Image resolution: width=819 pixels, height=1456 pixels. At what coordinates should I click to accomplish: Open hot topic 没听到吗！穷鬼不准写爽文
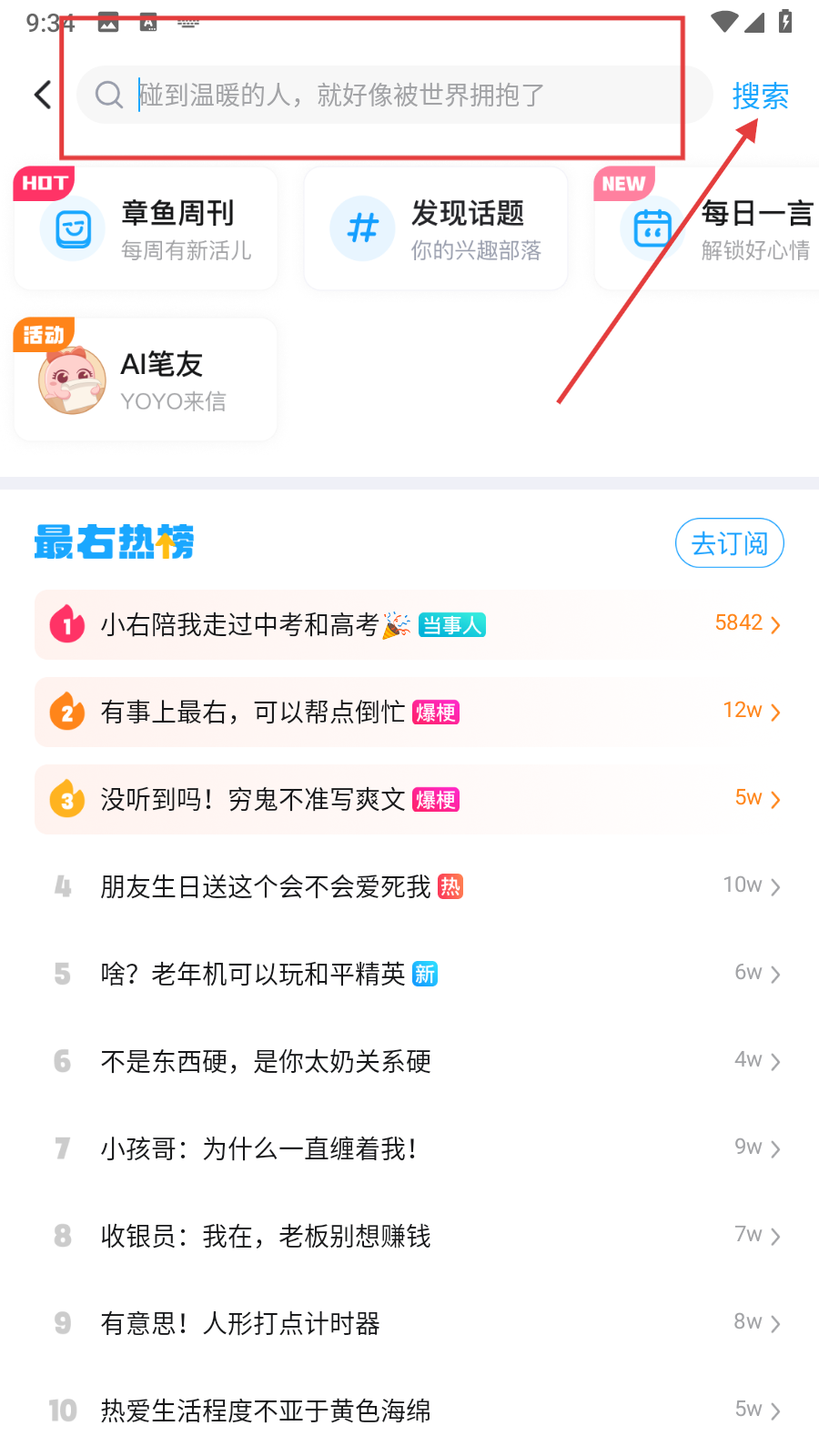pyautogui.click(x=409, y=799)
